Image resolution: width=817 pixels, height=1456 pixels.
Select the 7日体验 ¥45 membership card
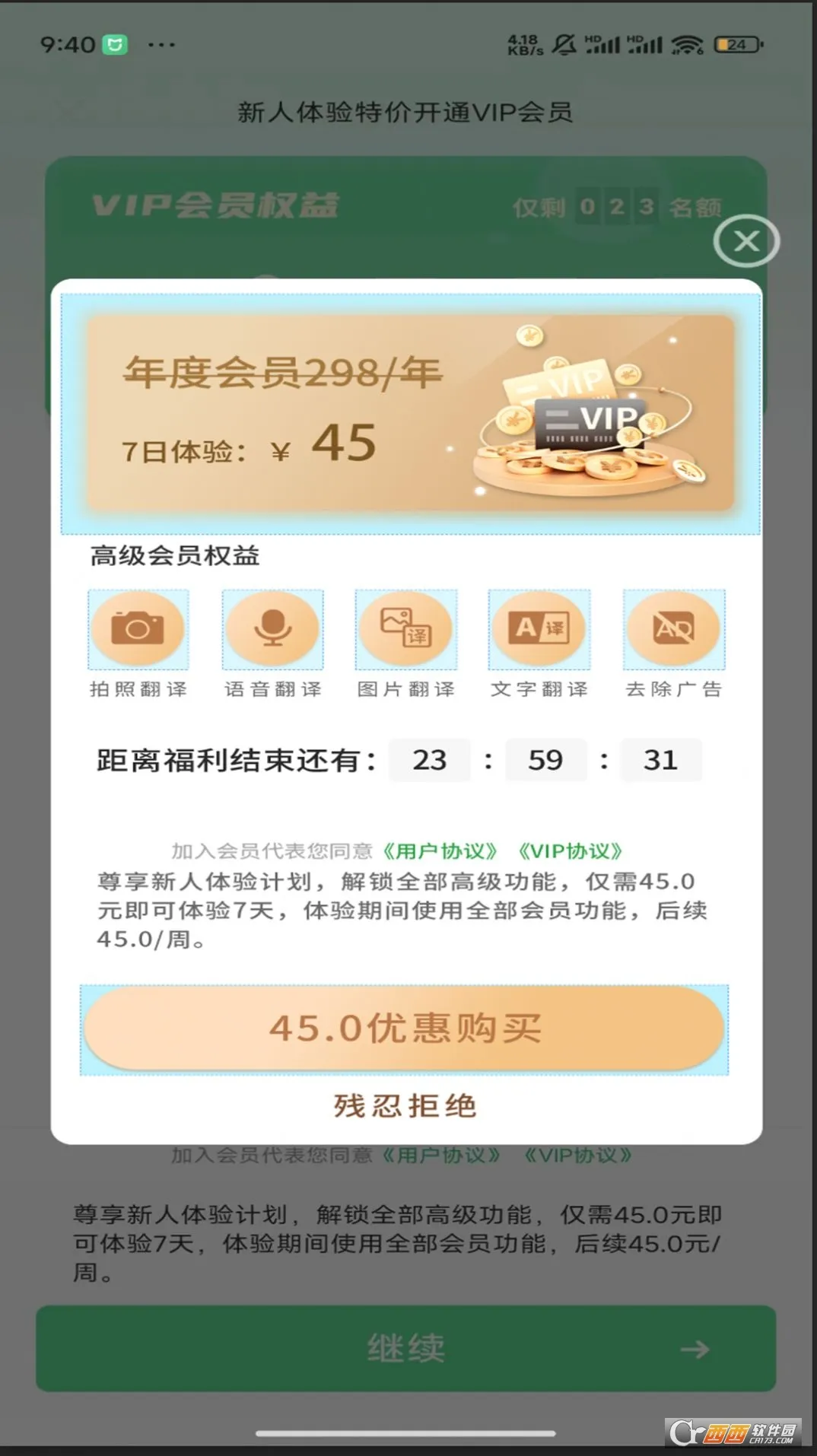[410, 413]
